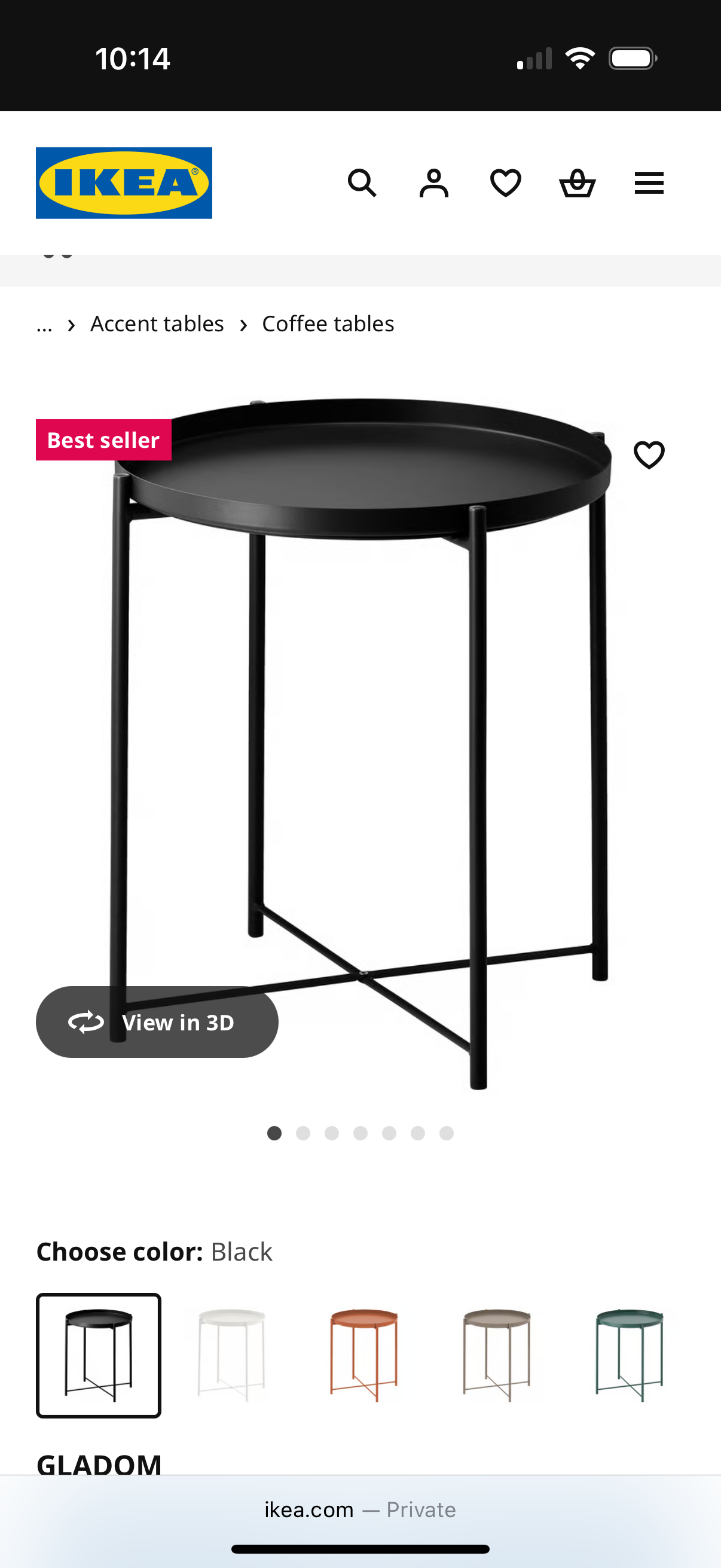Open the account profile icon

point(434,183)
